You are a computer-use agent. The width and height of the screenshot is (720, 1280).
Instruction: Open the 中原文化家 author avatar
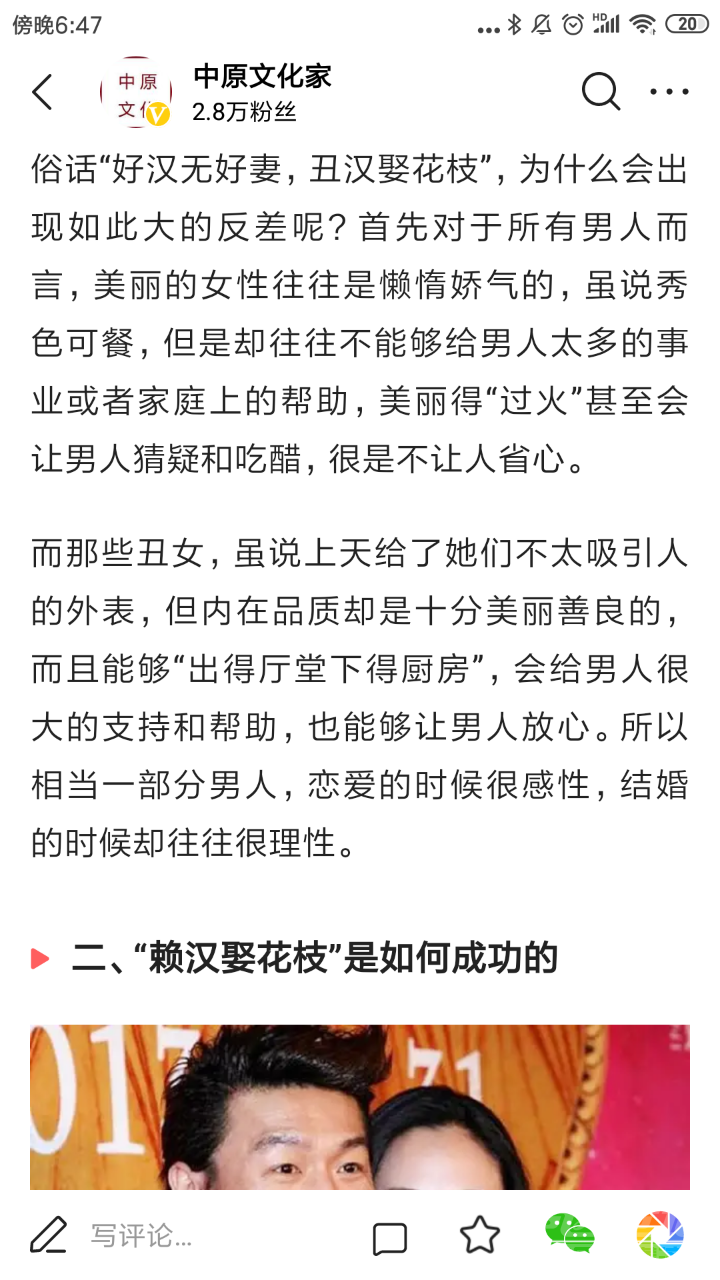(136, 92)
